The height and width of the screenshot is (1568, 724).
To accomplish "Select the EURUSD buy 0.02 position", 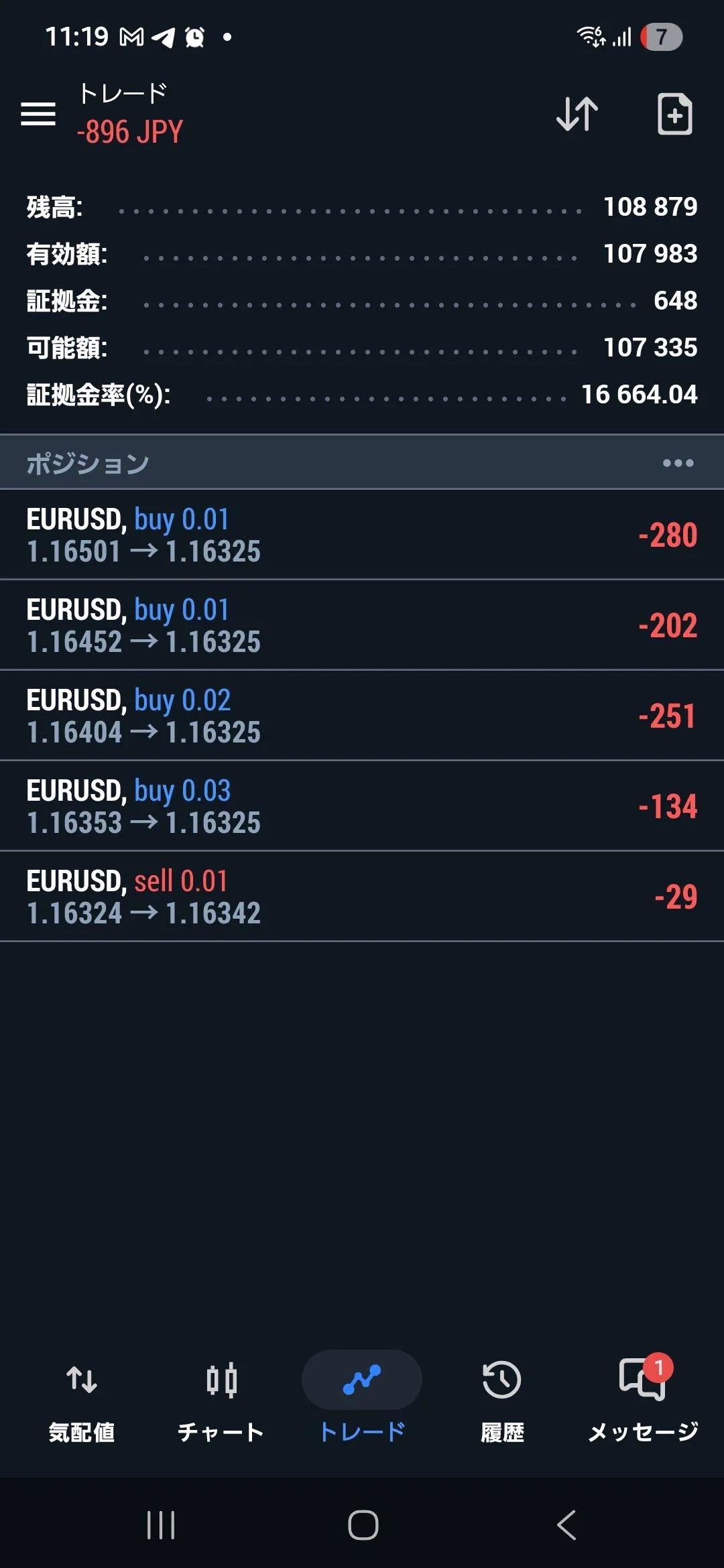I will (362, 716).
